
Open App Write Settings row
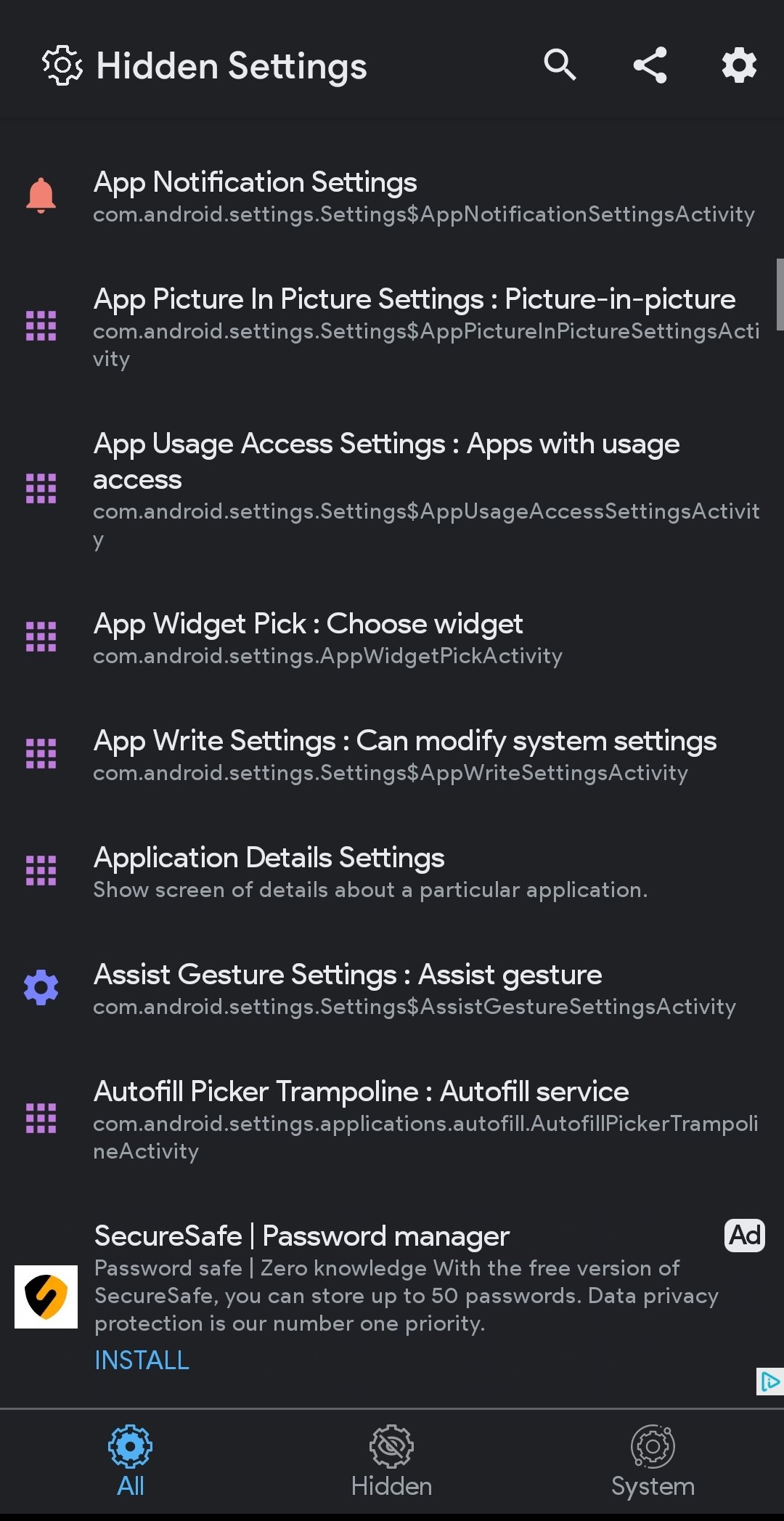(x=392, y=755)
